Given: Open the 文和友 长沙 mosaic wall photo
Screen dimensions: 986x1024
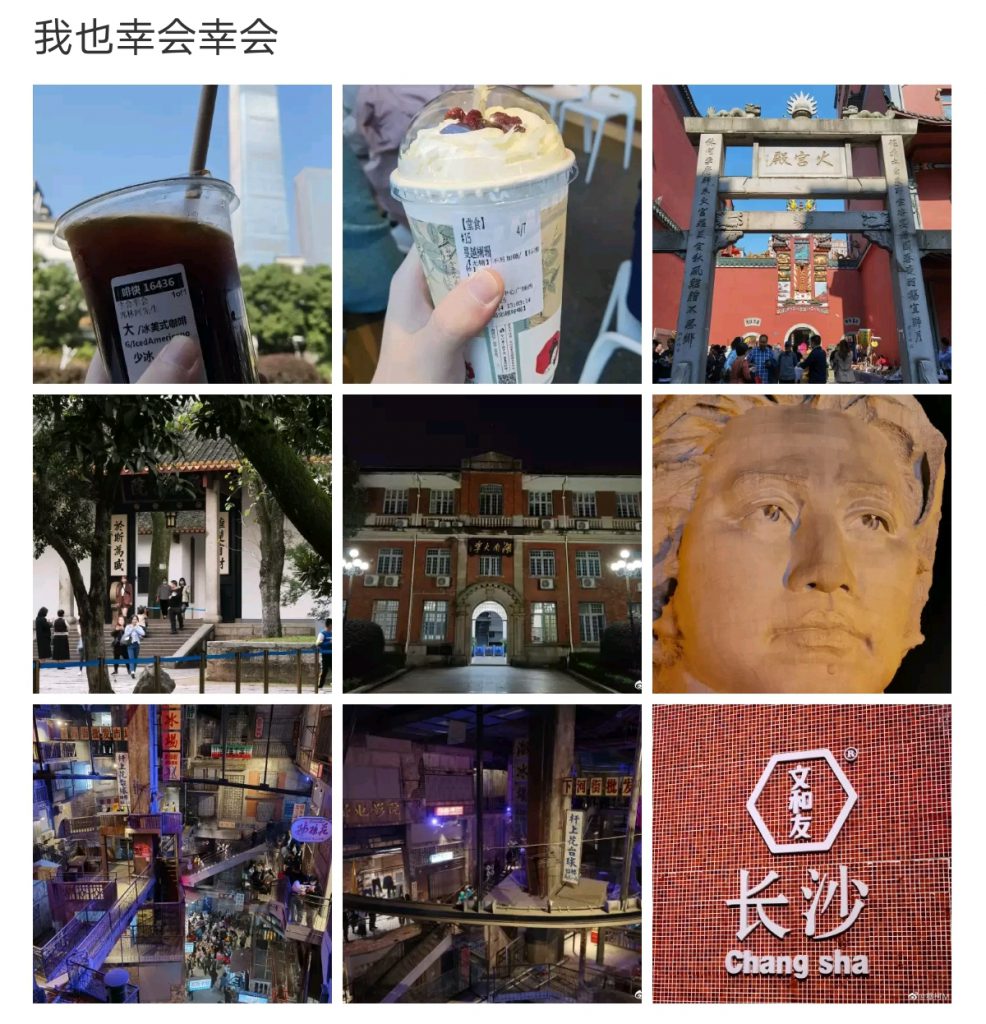Looking at the screenshot, I should (802, 854).
